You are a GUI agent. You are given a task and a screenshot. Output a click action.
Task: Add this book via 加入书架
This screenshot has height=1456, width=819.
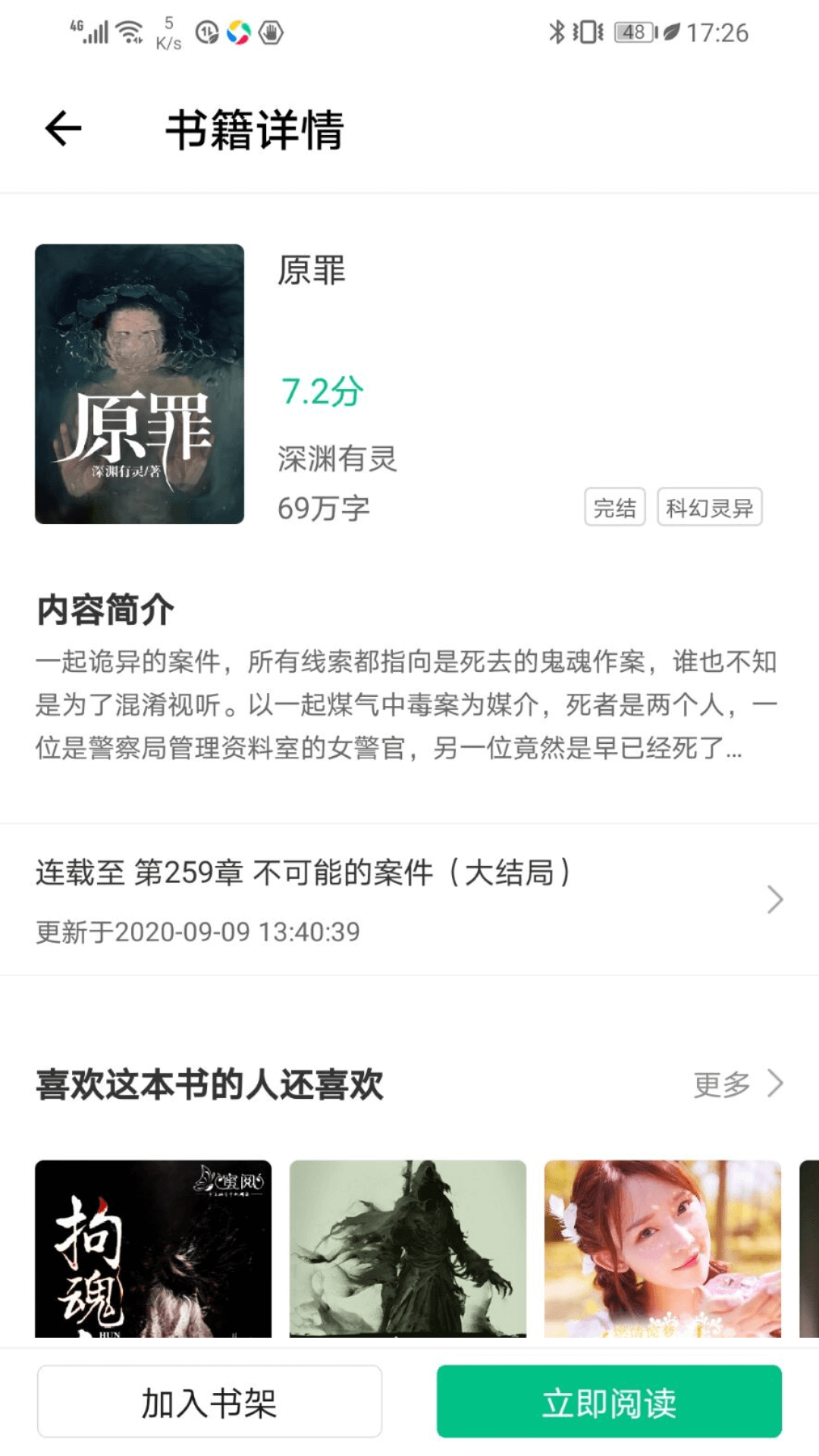pos(209,1401)
